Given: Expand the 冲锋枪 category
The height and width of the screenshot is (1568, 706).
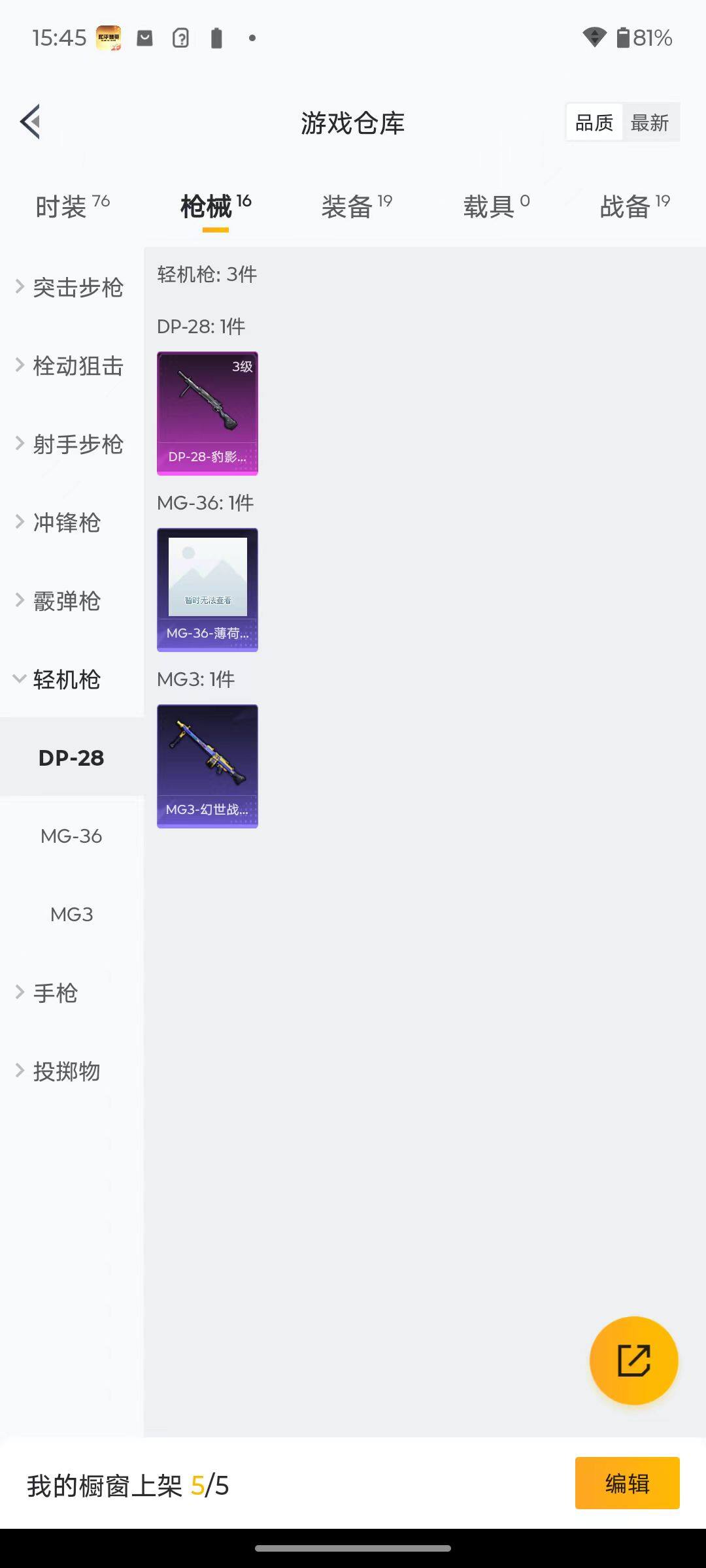Looking at the screenshot, I should 65,522.
